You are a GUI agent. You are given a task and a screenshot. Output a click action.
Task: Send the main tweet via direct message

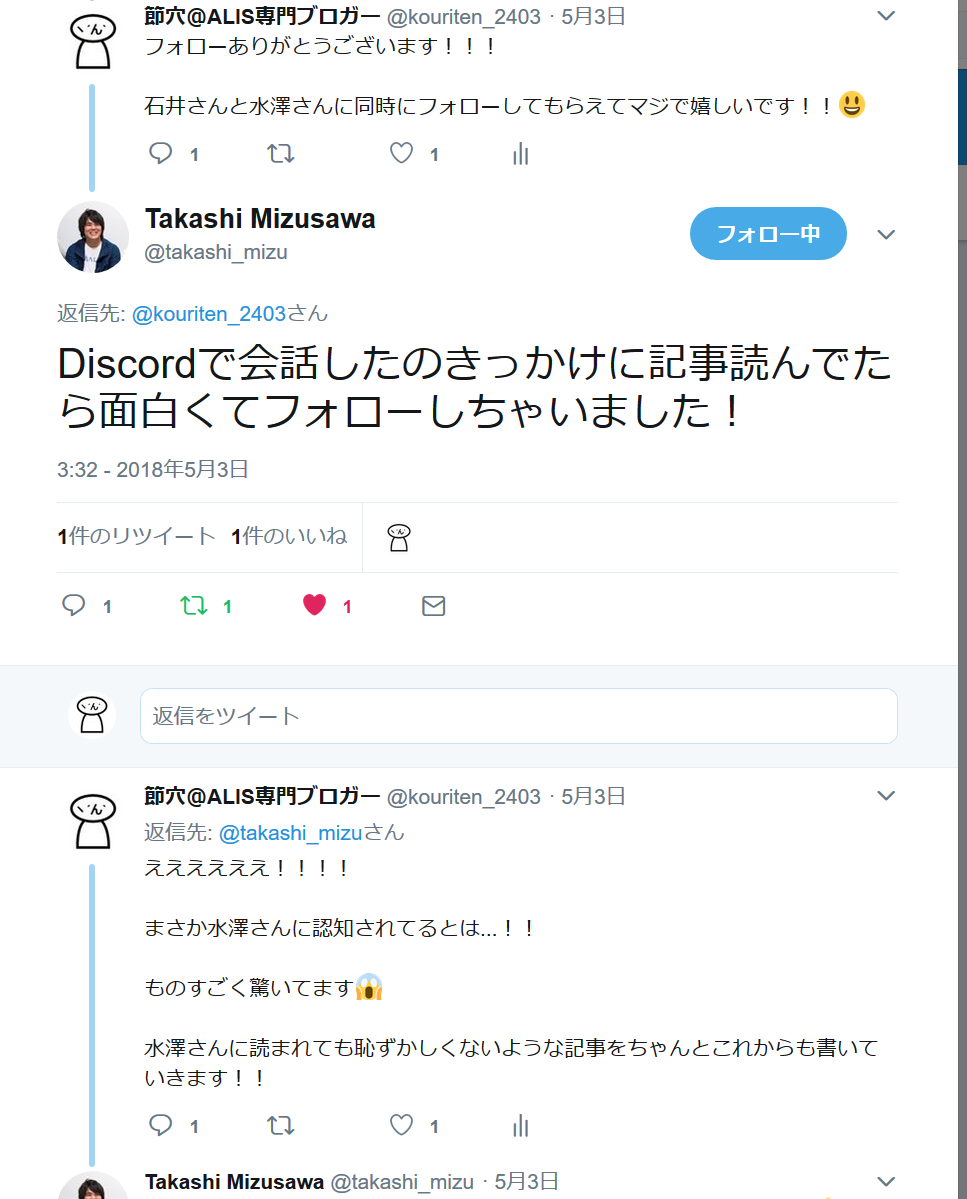pos(433,606)
